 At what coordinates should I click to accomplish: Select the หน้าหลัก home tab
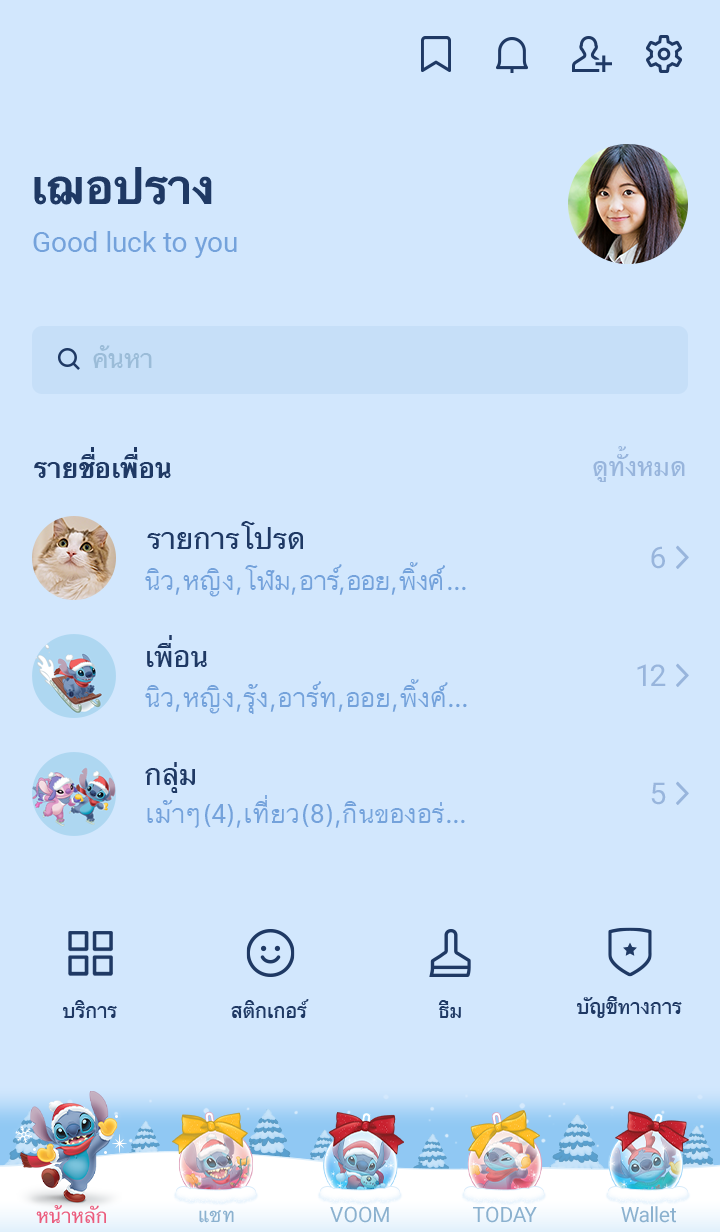[x=72, y=1165]
